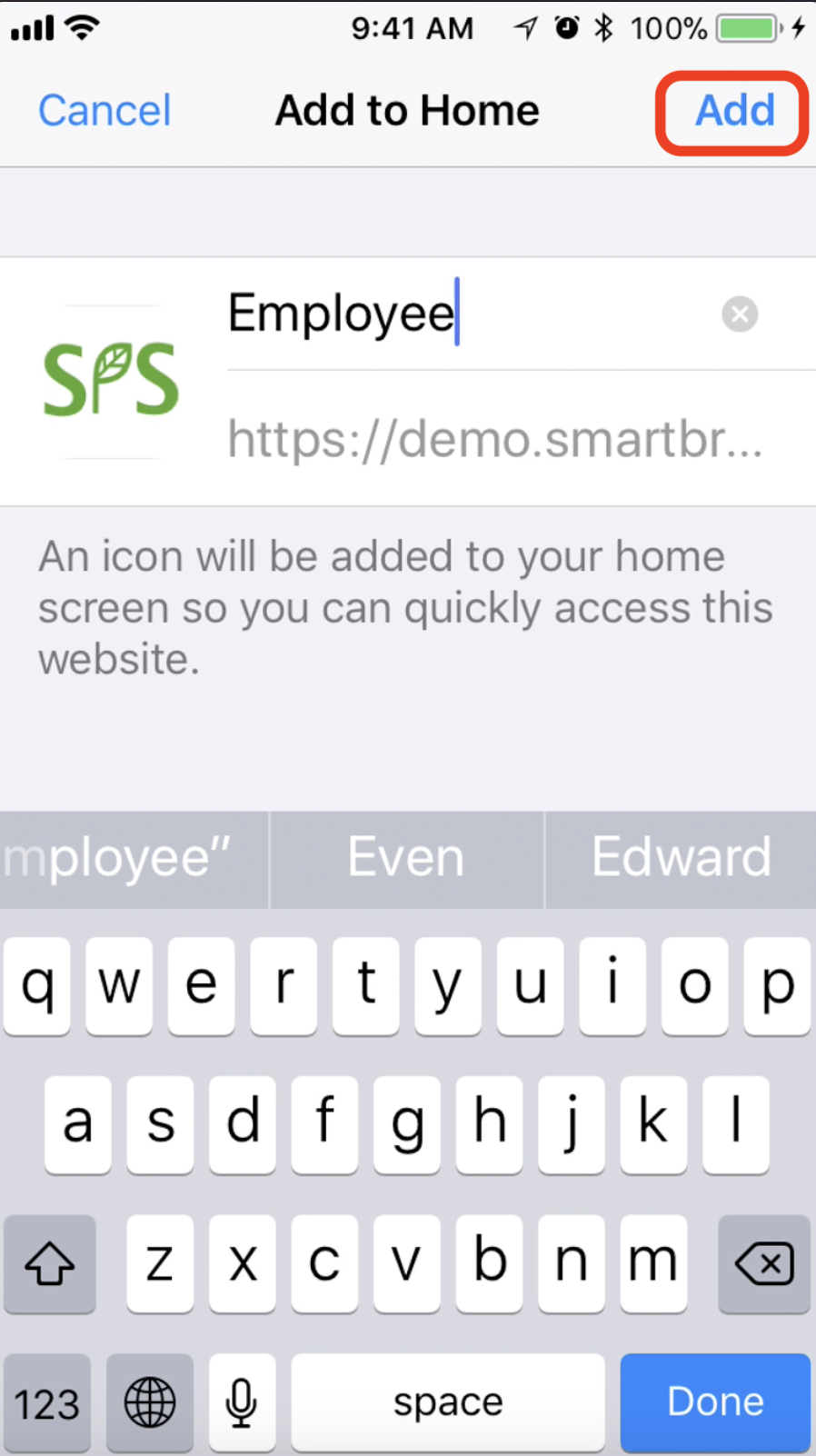Pick the Edward keyboard suggestion
The image size is (816, 1456).
(x=681, y=858)
